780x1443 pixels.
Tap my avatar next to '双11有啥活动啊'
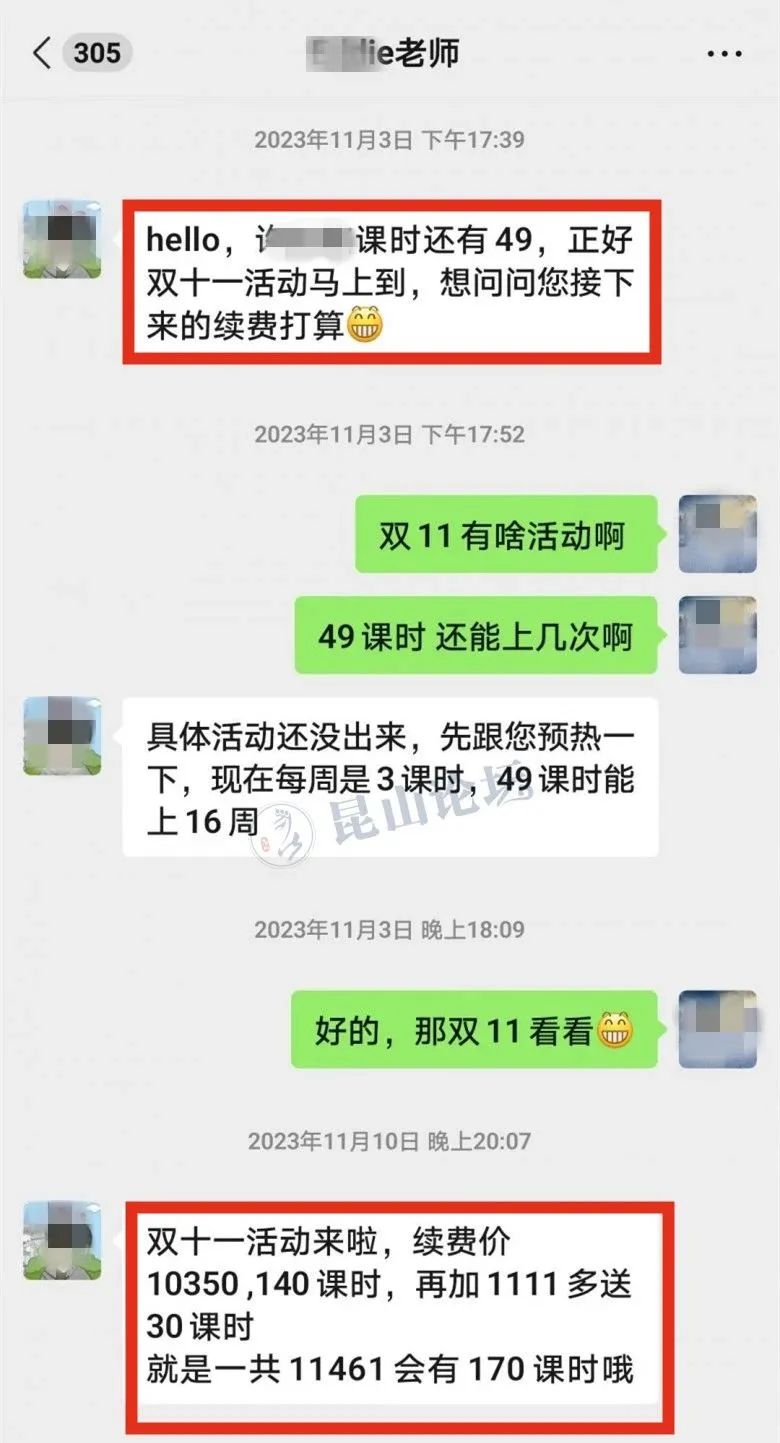pyautogui.click(x=717, y=534)
